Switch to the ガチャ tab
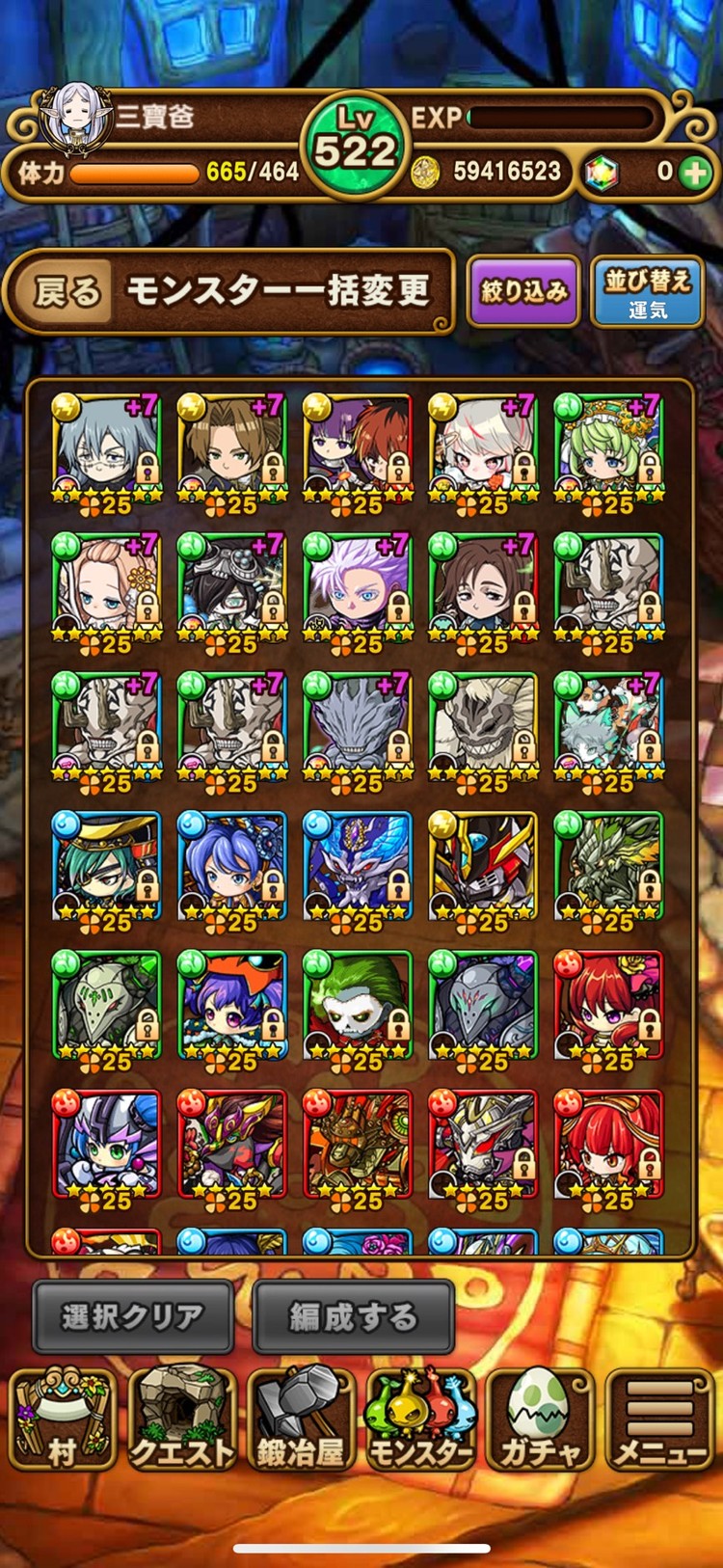Screen dimensions: 723x1568 coord(540,1419)
